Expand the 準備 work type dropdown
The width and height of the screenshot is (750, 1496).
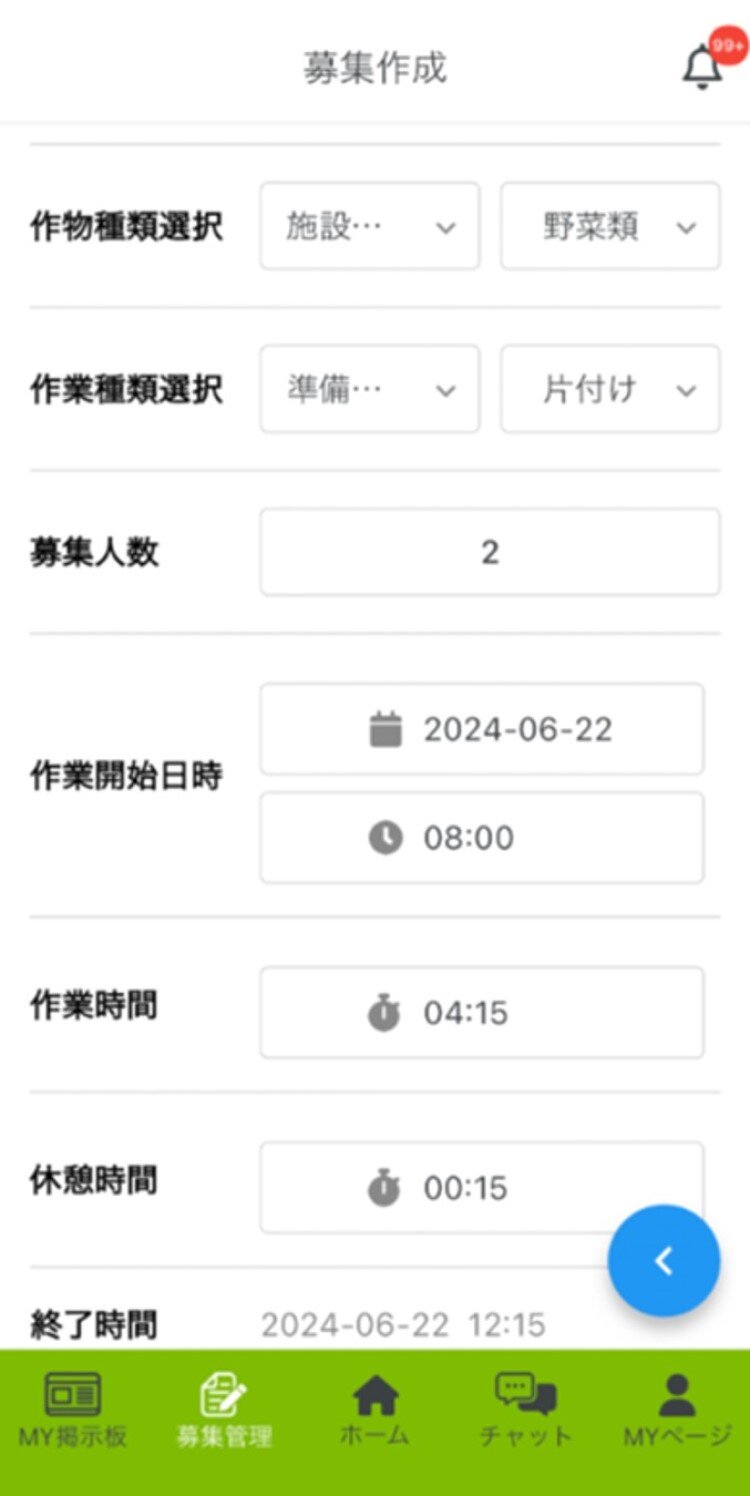tap(370, 389)
